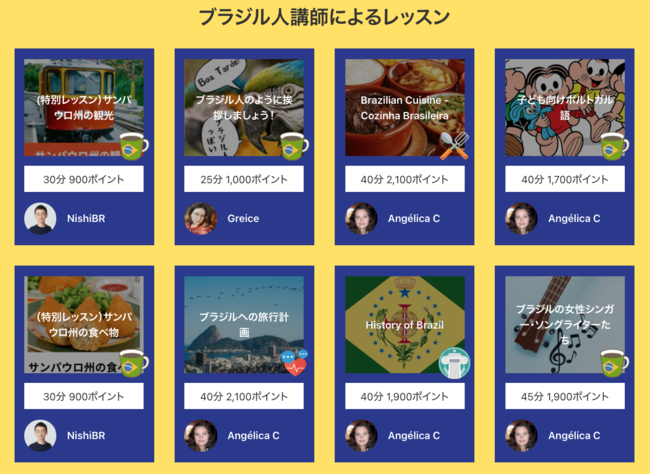Open the 子ども向けポルトガル語 lesson card

coord(565,108)
